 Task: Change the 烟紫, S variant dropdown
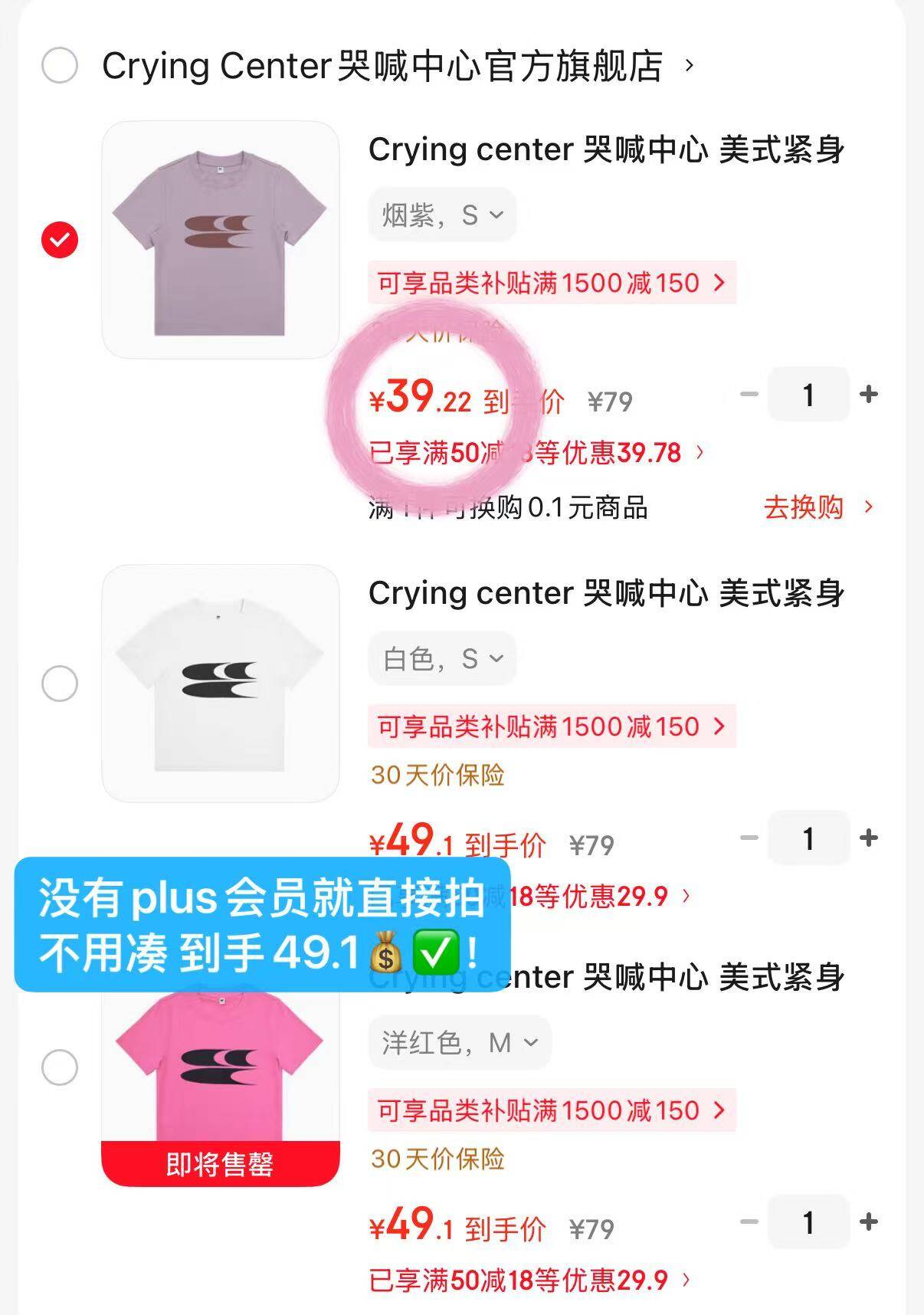click(x=442, y=215)
